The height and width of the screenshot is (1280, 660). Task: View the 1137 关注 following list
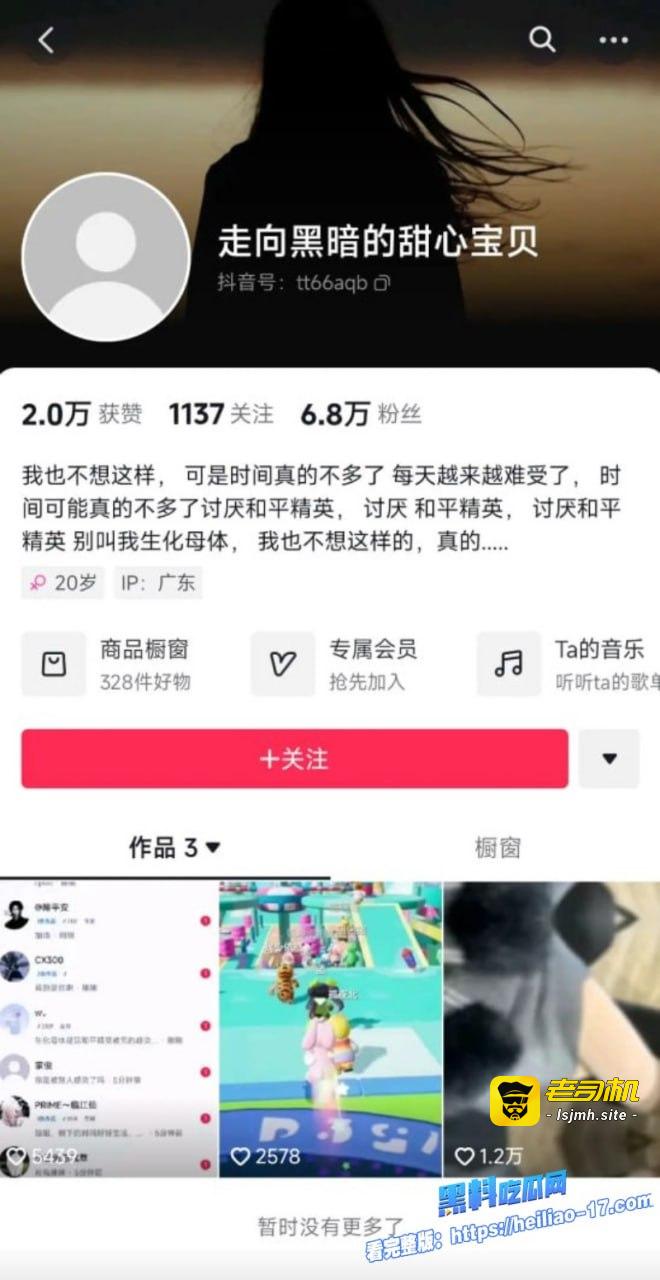point(221,415)
